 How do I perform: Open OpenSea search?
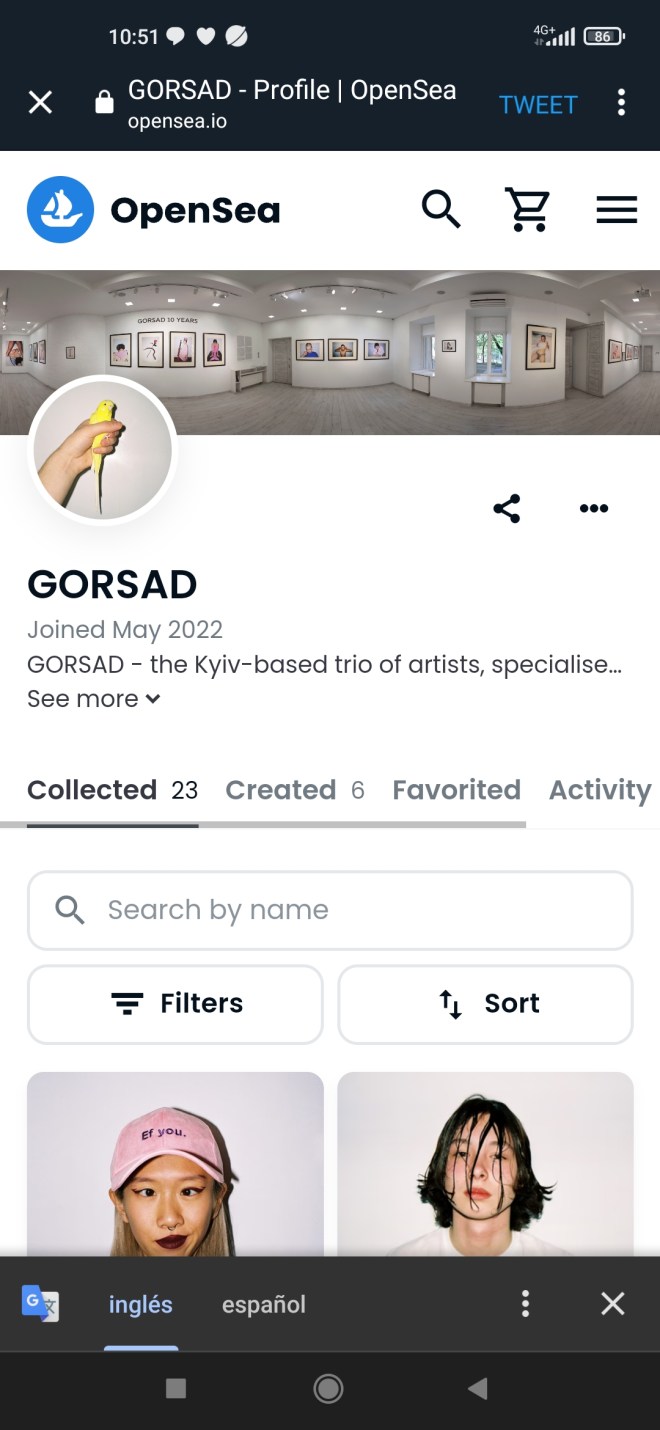440,210
